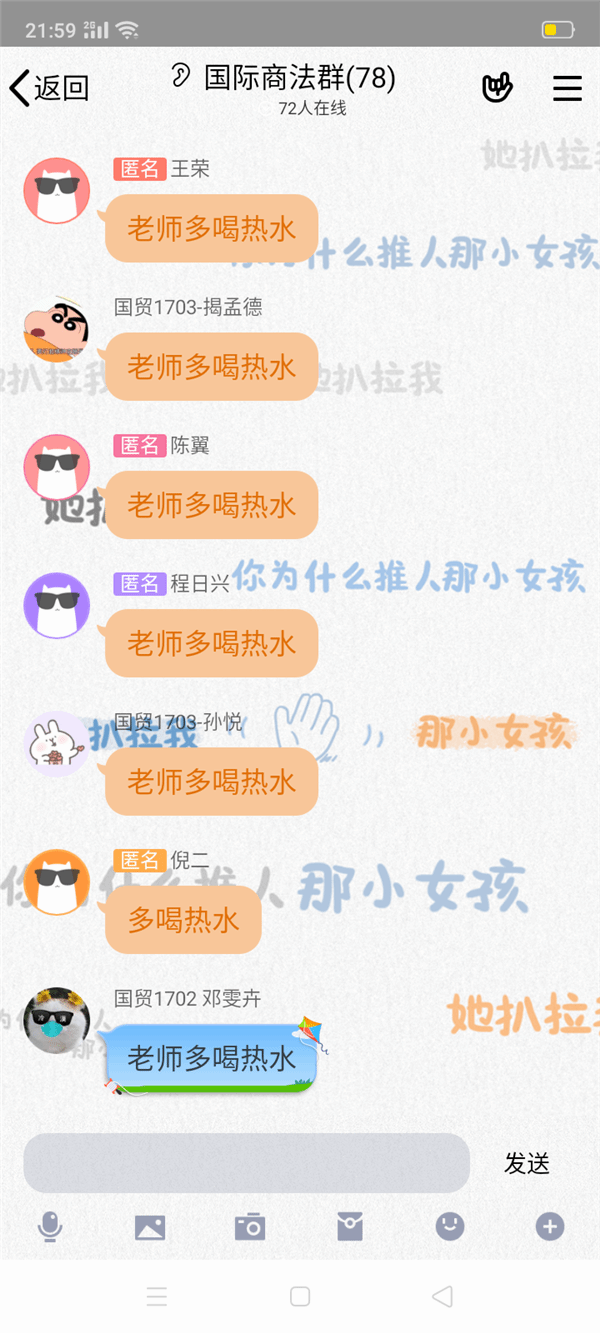Open the emoji smiley picker
This screenshot has width=600, height=1333.
tap(450, 1226)
